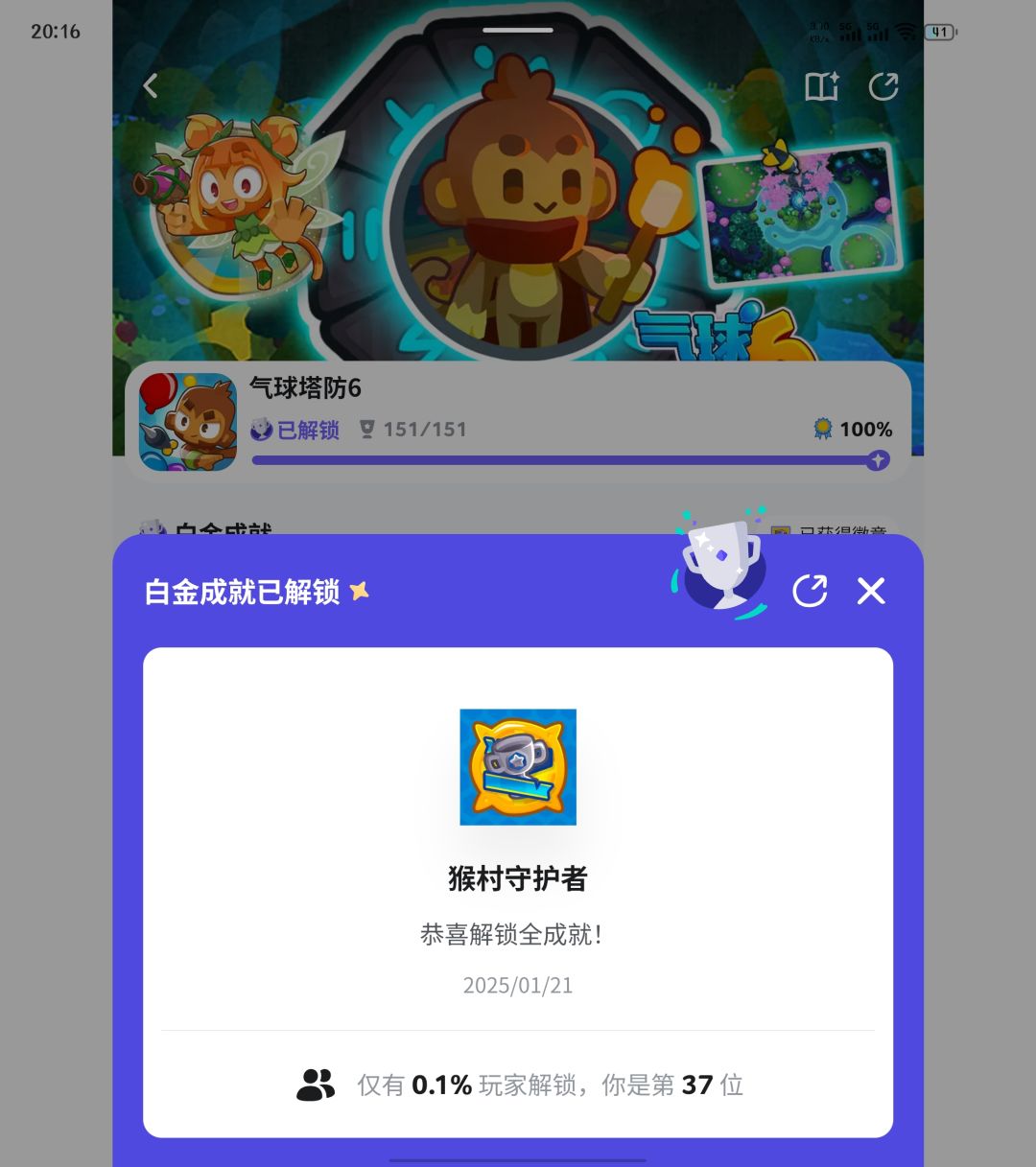Tap the share icon in the achievement popup
The image size is (1036, 1167).
pos(811,592)
